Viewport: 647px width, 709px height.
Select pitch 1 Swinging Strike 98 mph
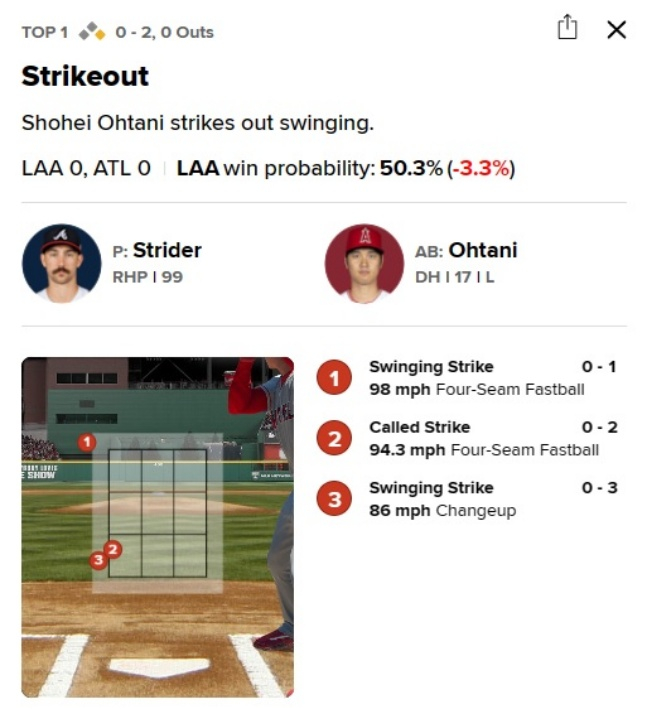(476, 378)
